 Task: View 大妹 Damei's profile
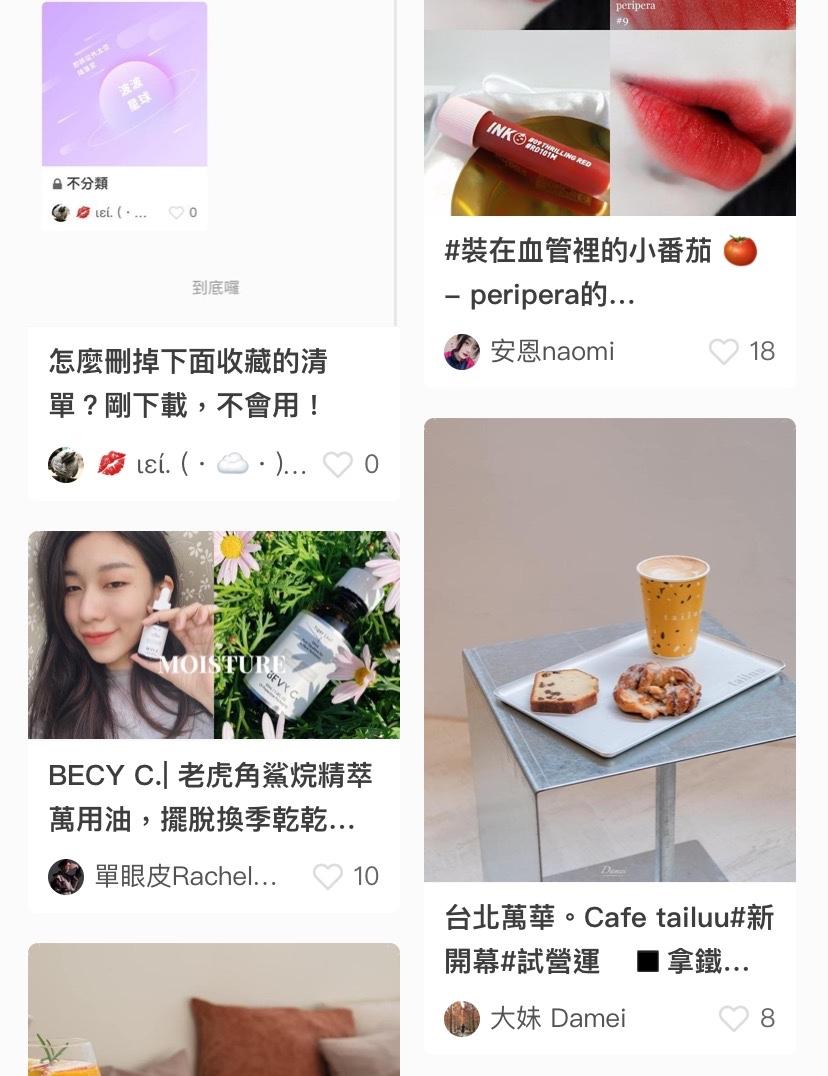[x=462, y=1019]
